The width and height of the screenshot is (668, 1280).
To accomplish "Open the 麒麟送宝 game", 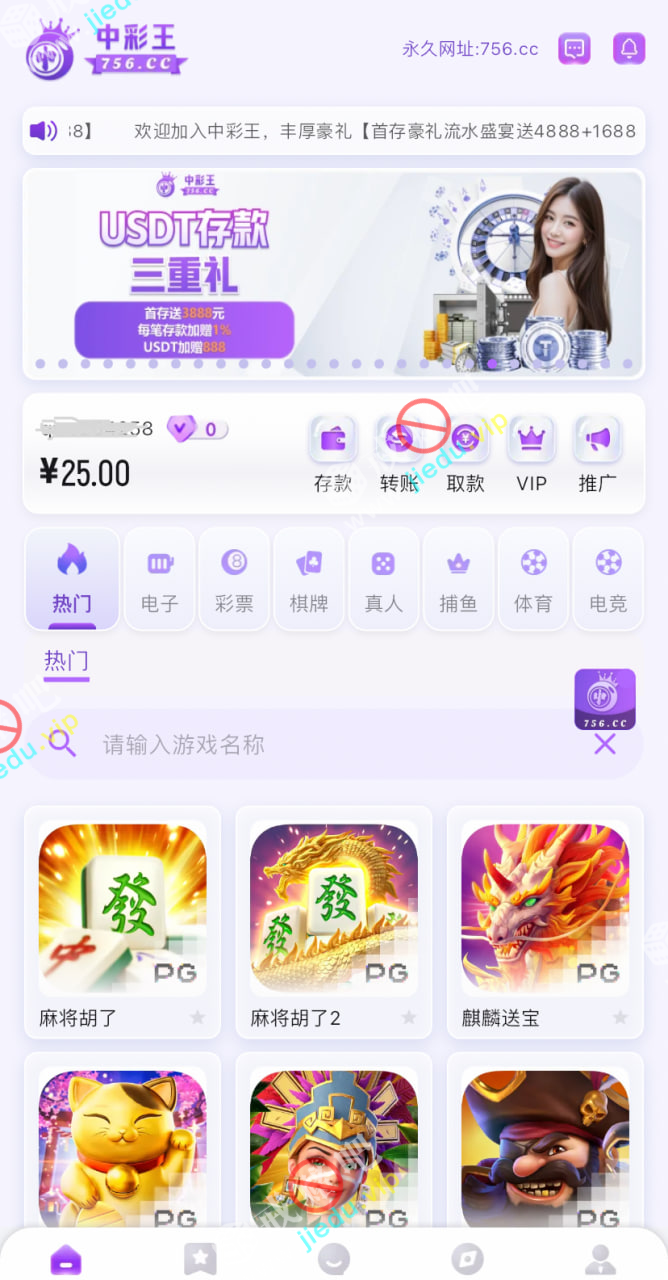I will click(545, 908).
